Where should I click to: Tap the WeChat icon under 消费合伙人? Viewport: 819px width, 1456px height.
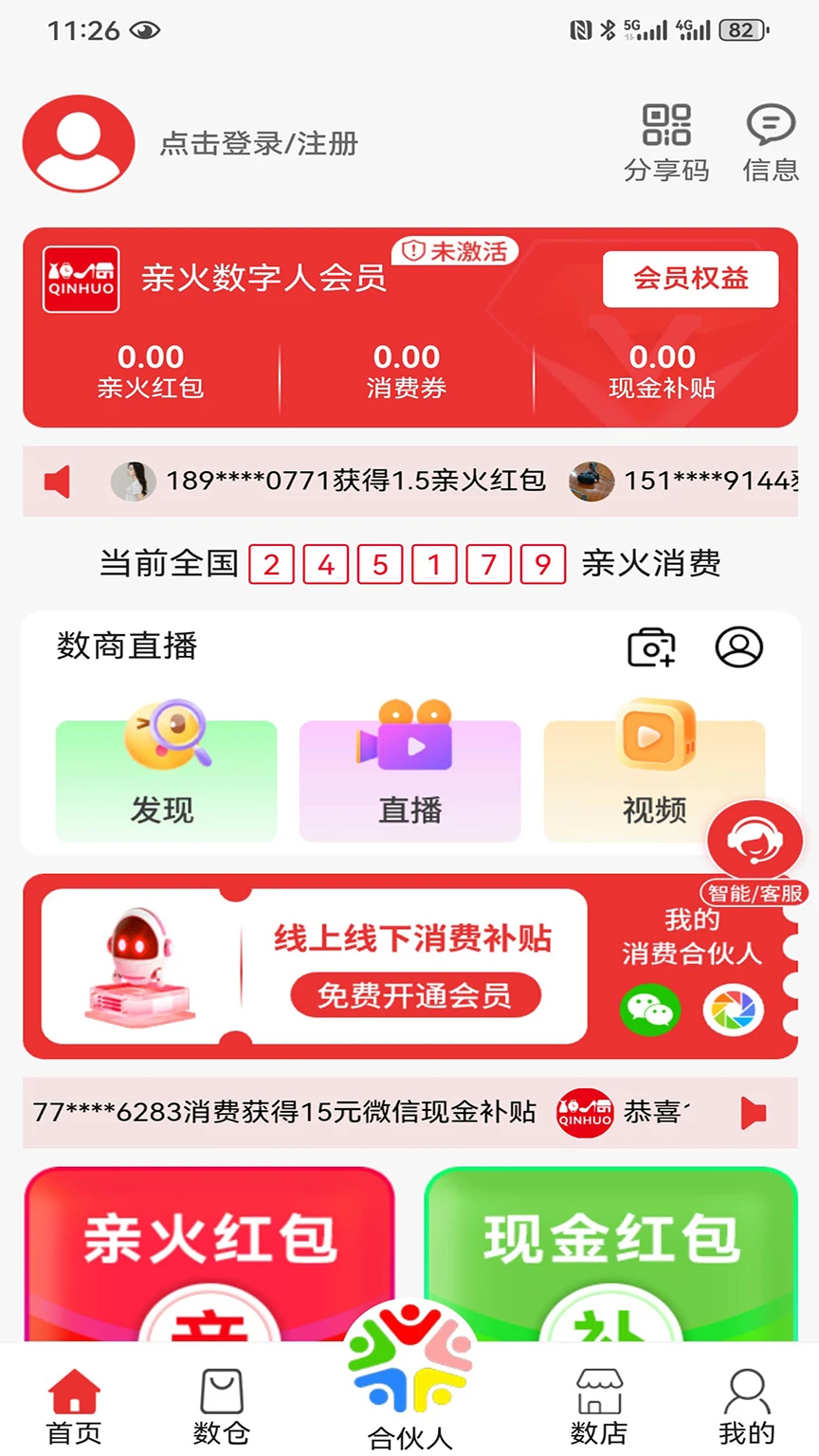coord(650,1010)
